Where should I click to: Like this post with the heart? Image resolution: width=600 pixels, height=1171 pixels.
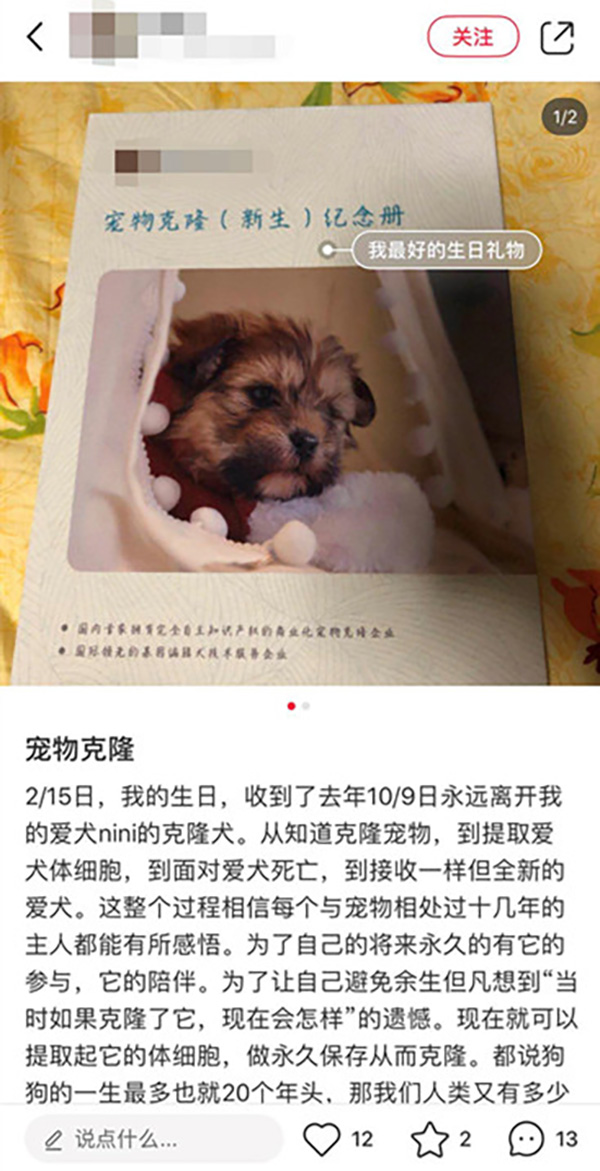point(322,1138)
